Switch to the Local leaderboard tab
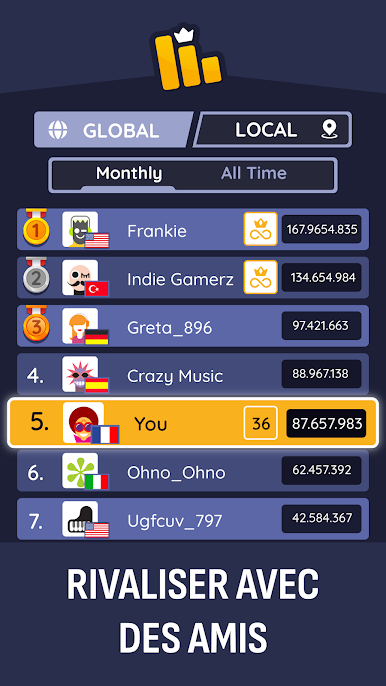 273,130
